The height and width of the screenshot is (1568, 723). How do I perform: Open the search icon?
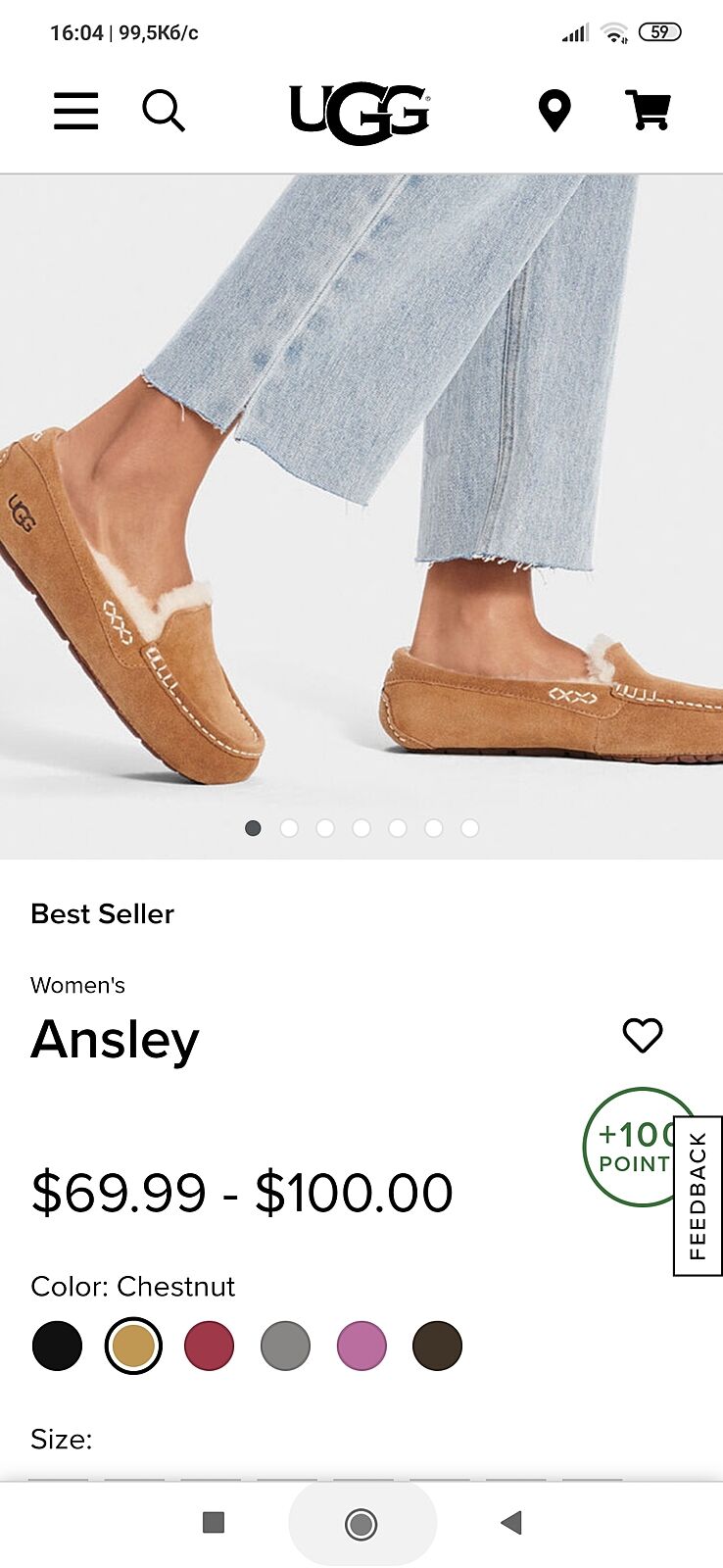(164, 111)
